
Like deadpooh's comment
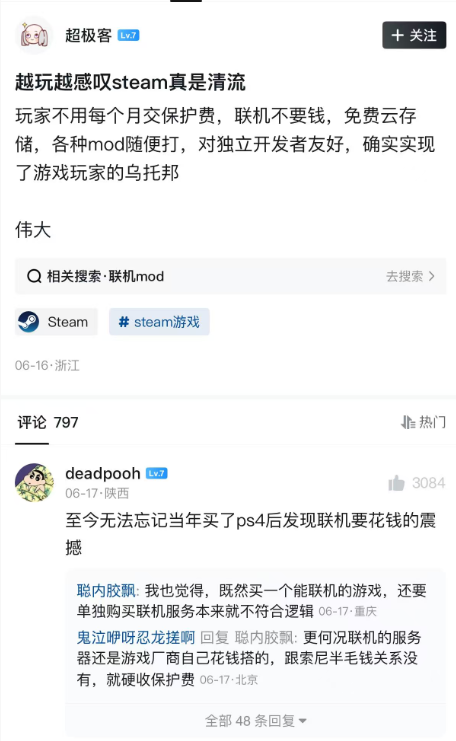[416, 483]
